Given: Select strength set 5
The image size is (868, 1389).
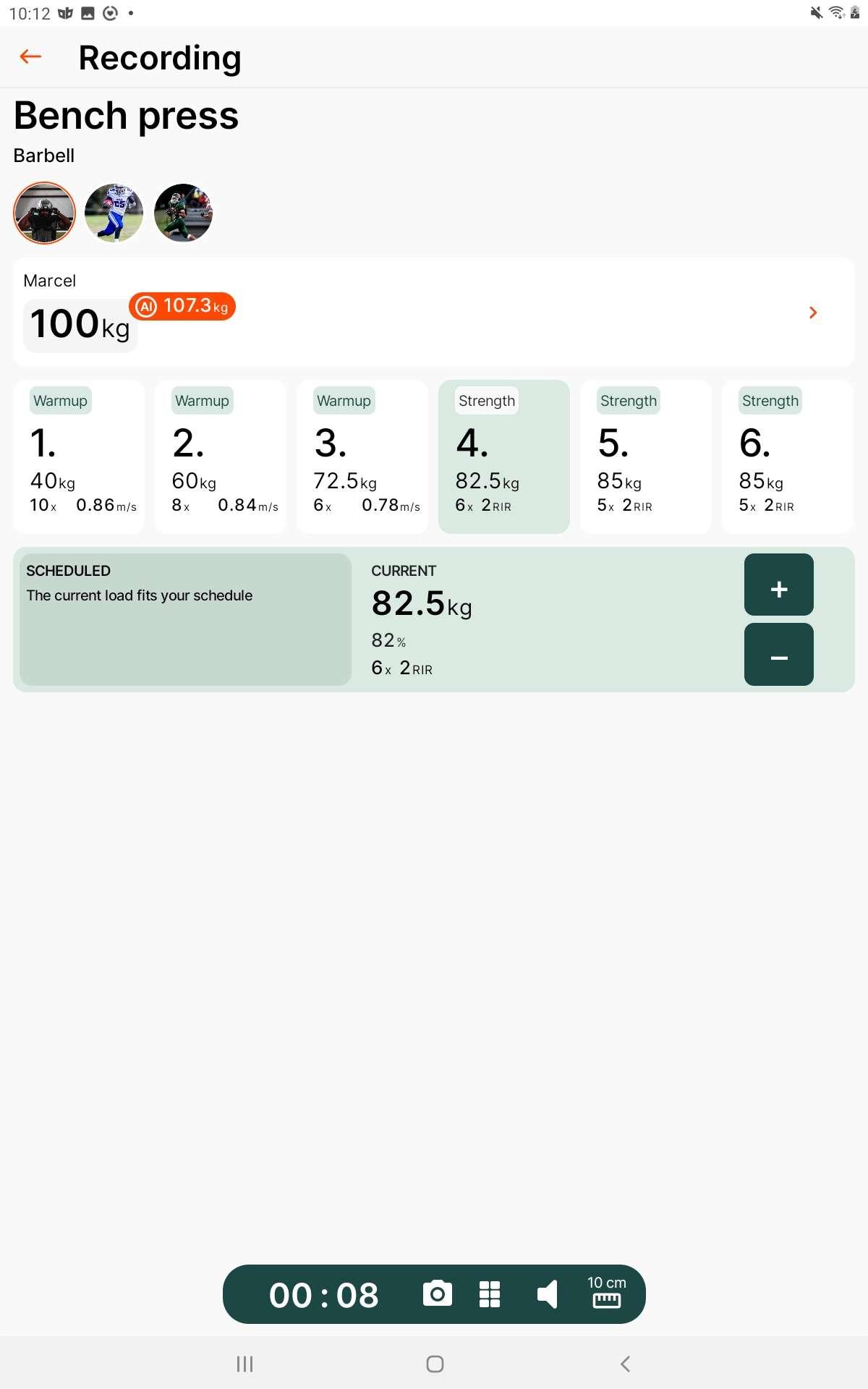Looking at the screenshot, I should coord(646,457).
